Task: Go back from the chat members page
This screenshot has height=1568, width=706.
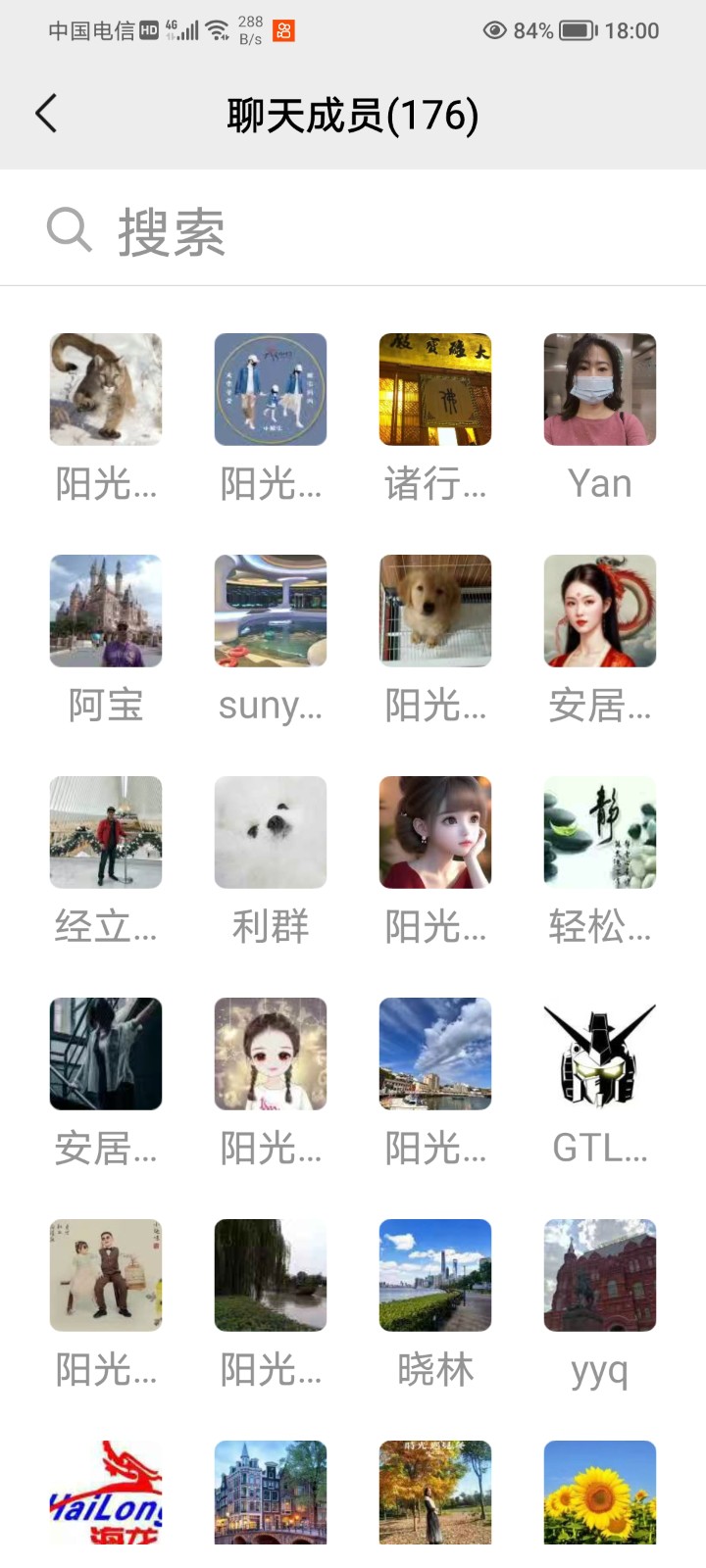Action: click(x=46, y=114)
